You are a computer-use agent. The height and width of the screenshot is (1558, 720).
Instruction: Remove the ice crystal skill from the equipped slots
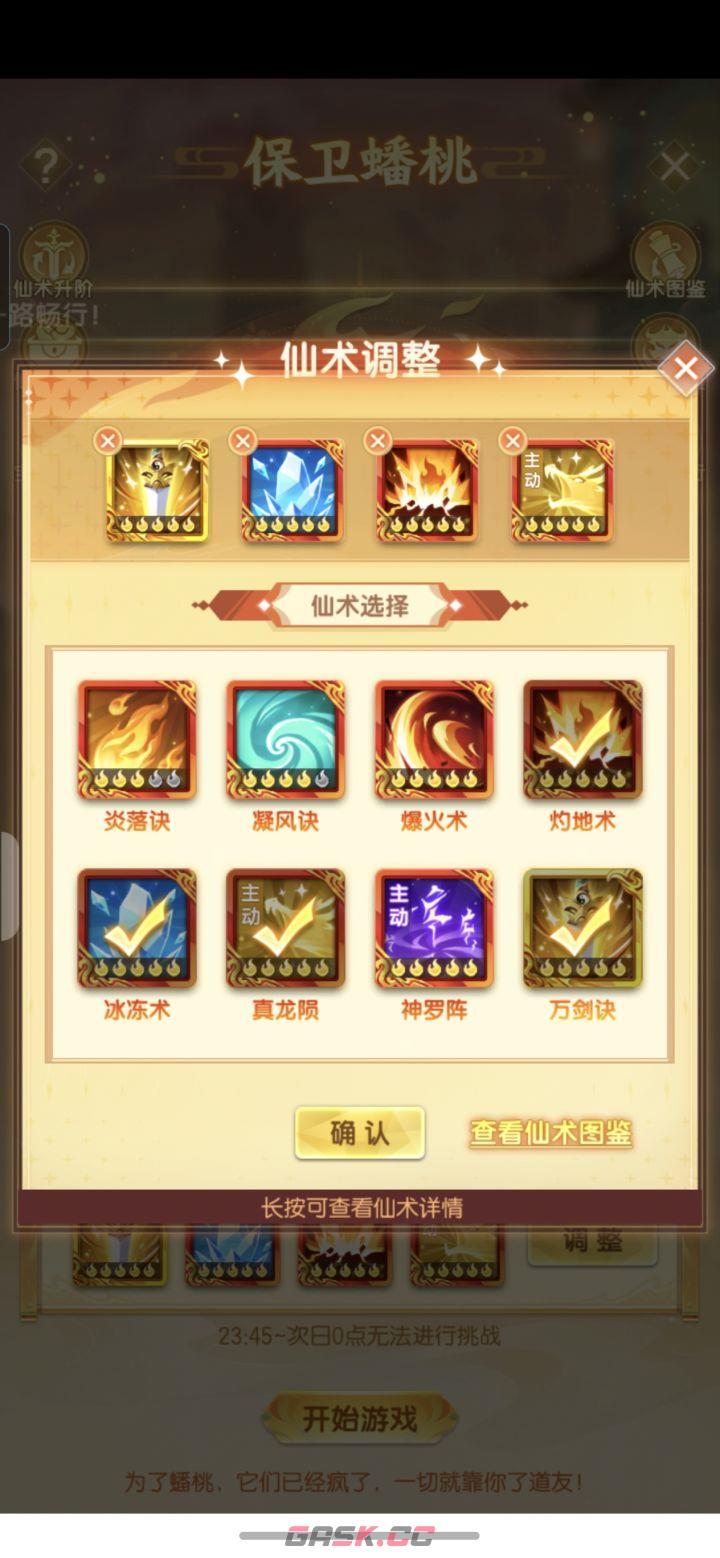click(243, 441)
